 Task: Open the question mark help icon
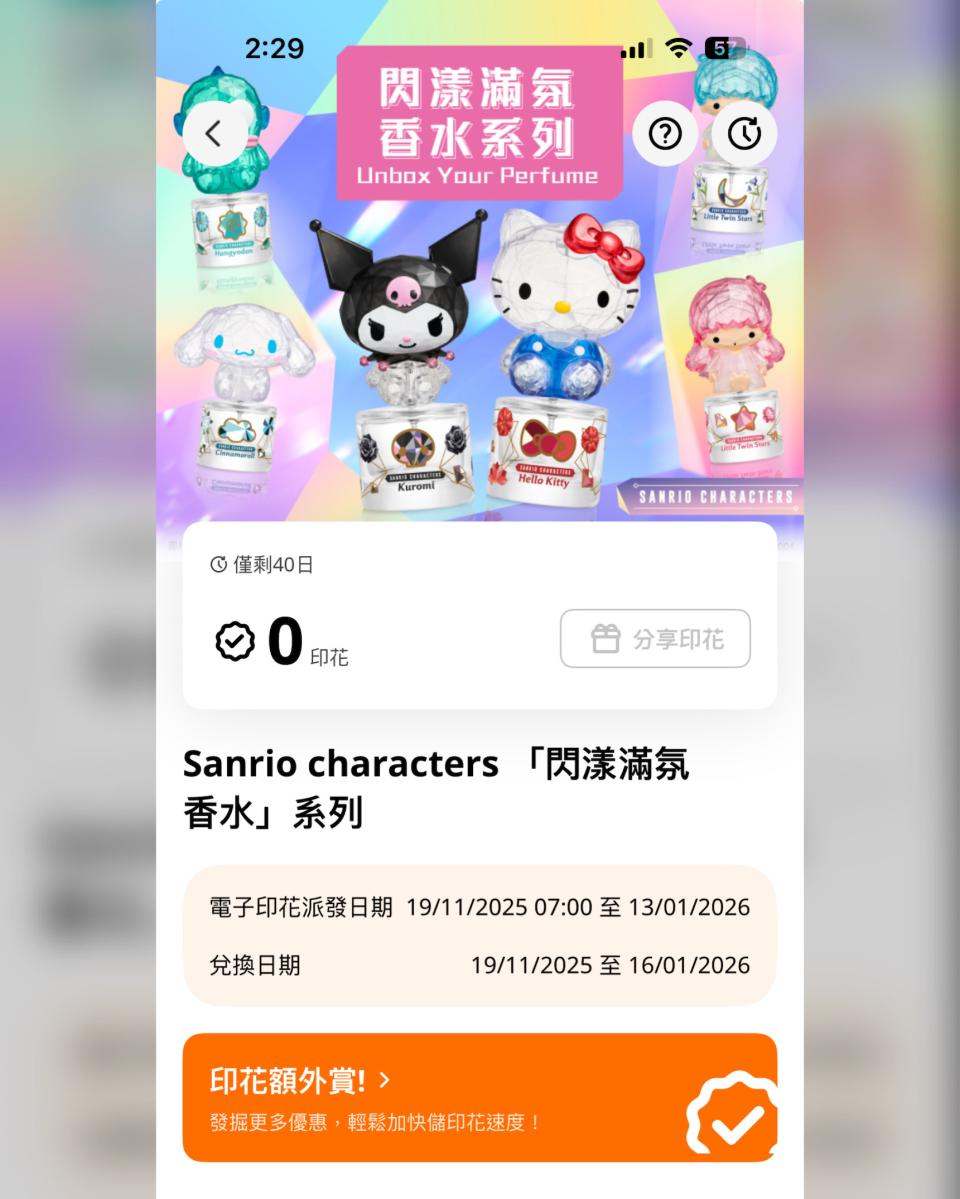(665, 134)
